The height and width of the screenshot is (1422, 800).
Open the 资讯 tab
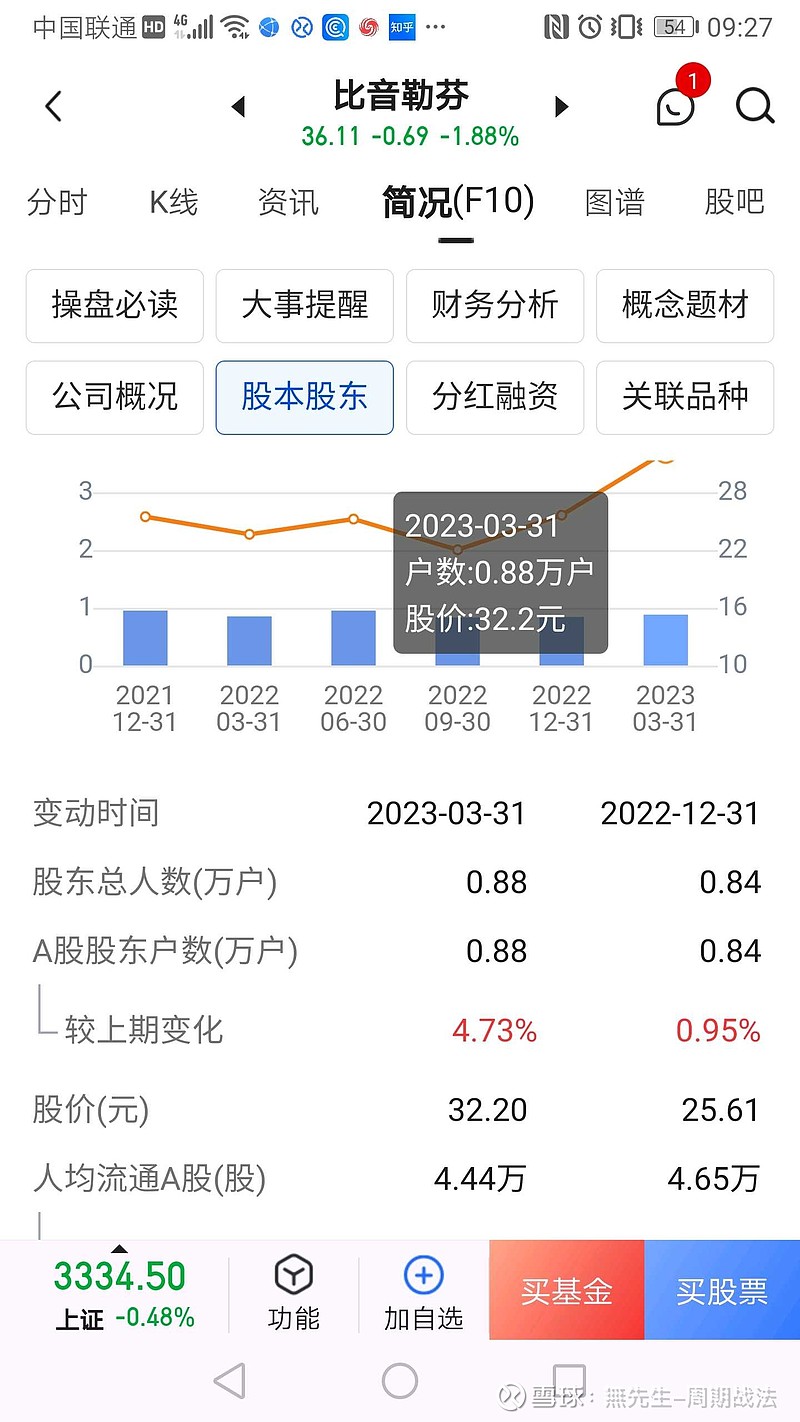click(x=288, y=202)
